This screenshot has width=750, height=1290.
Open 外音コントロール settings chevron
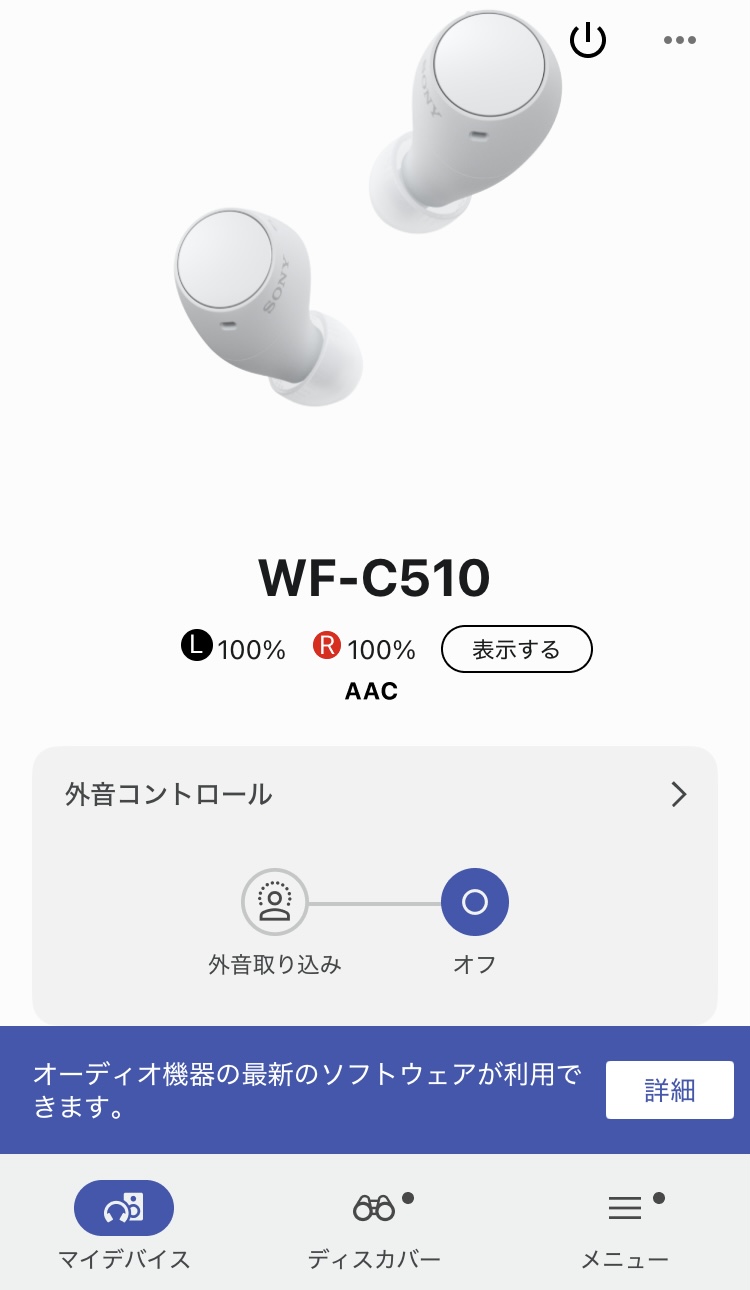[x=679, y=795]
